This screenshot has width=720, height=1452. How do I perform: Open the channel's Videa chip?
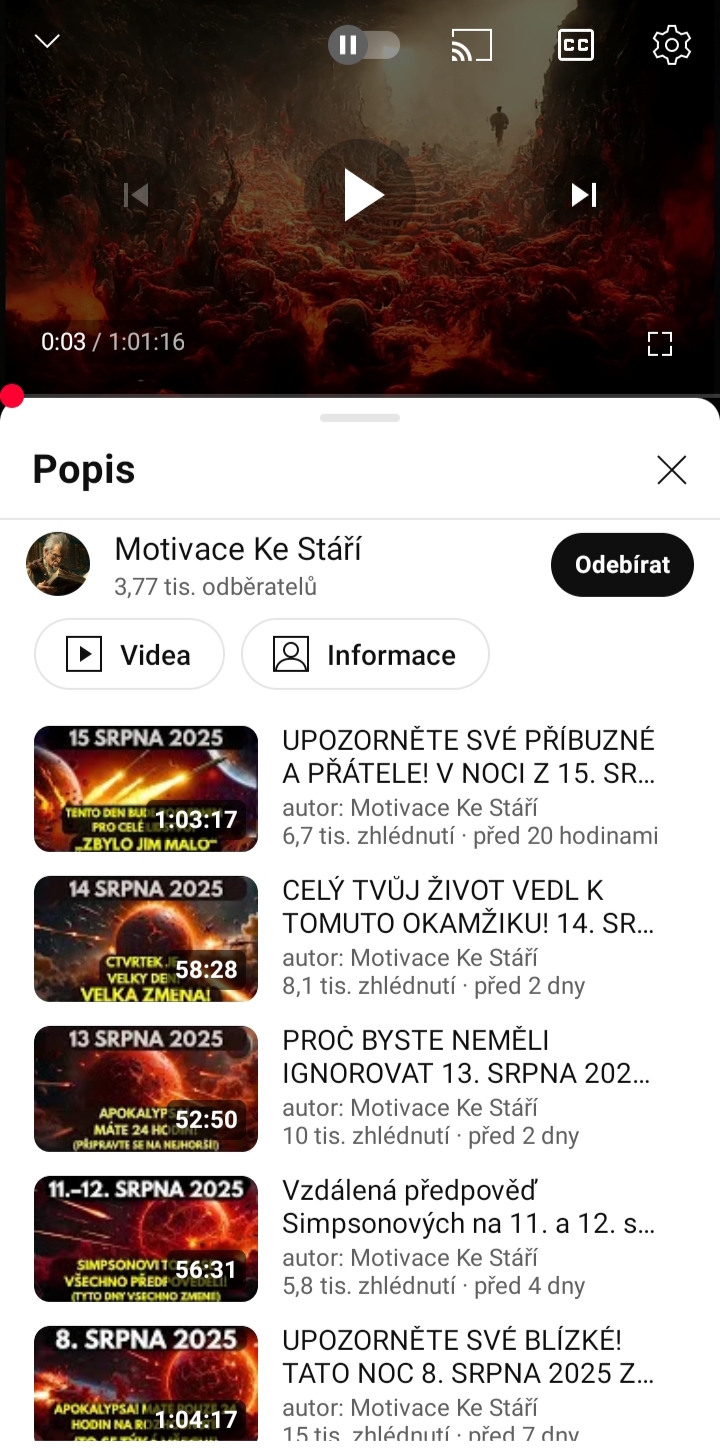(129, 655)
